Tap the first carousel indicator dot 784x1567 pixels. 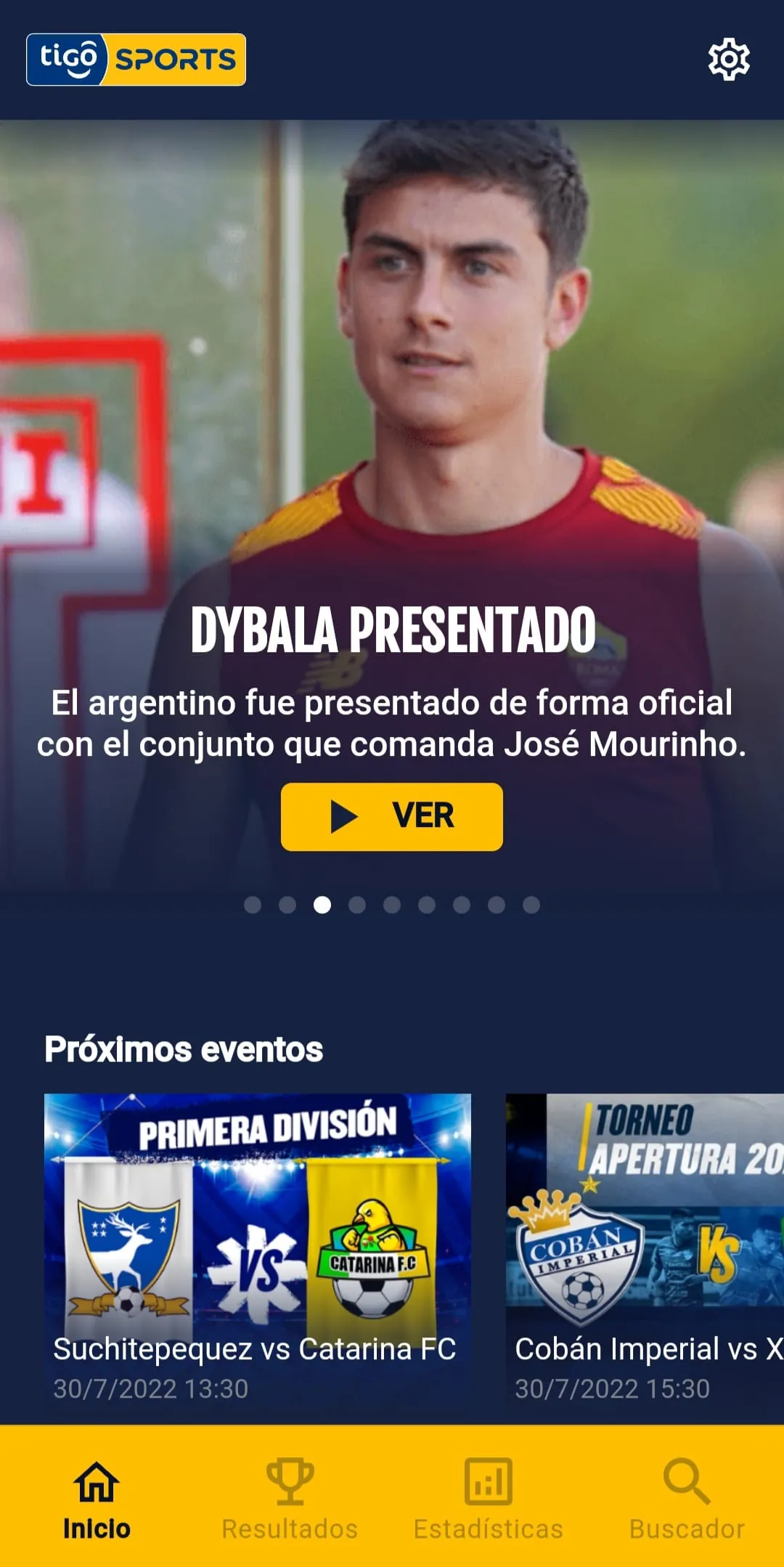point(252,905)
